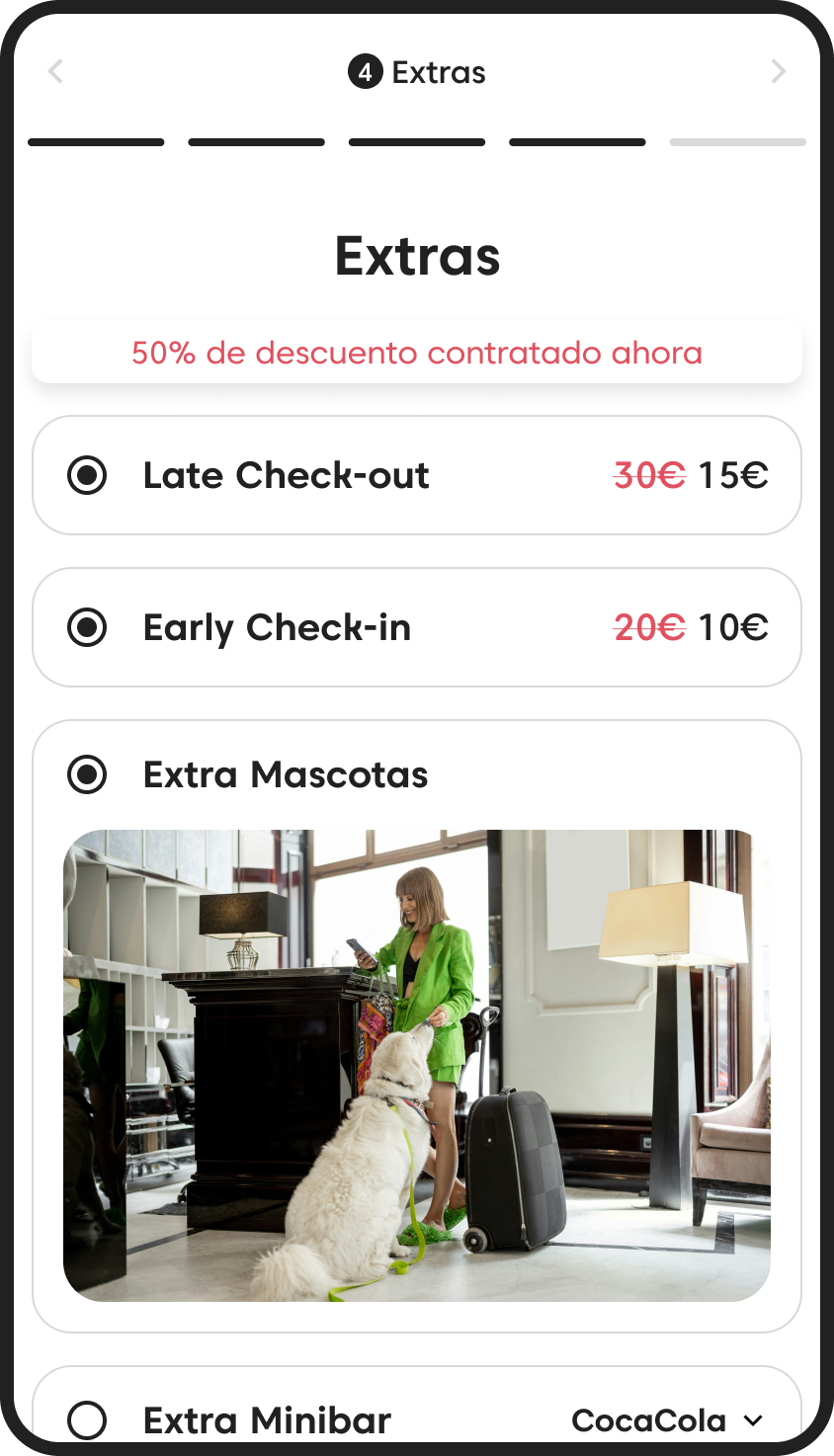Expand the CocaCola minibar dropdown
The height and width of the screenshot is (1456, 834).
pos(668,1420)
